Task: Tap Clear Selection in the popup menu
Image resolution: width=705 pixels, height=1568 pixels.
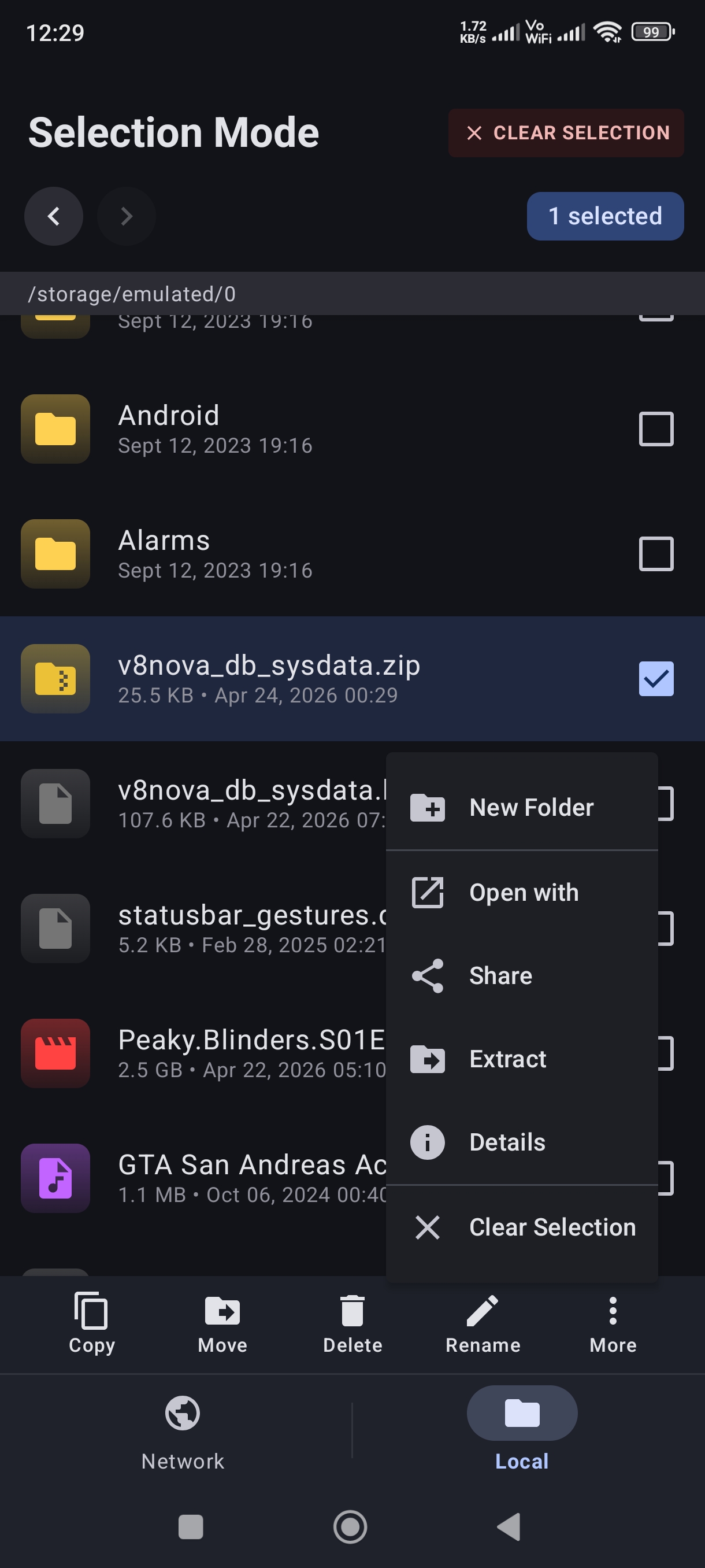Action: tap(521, 1227)
